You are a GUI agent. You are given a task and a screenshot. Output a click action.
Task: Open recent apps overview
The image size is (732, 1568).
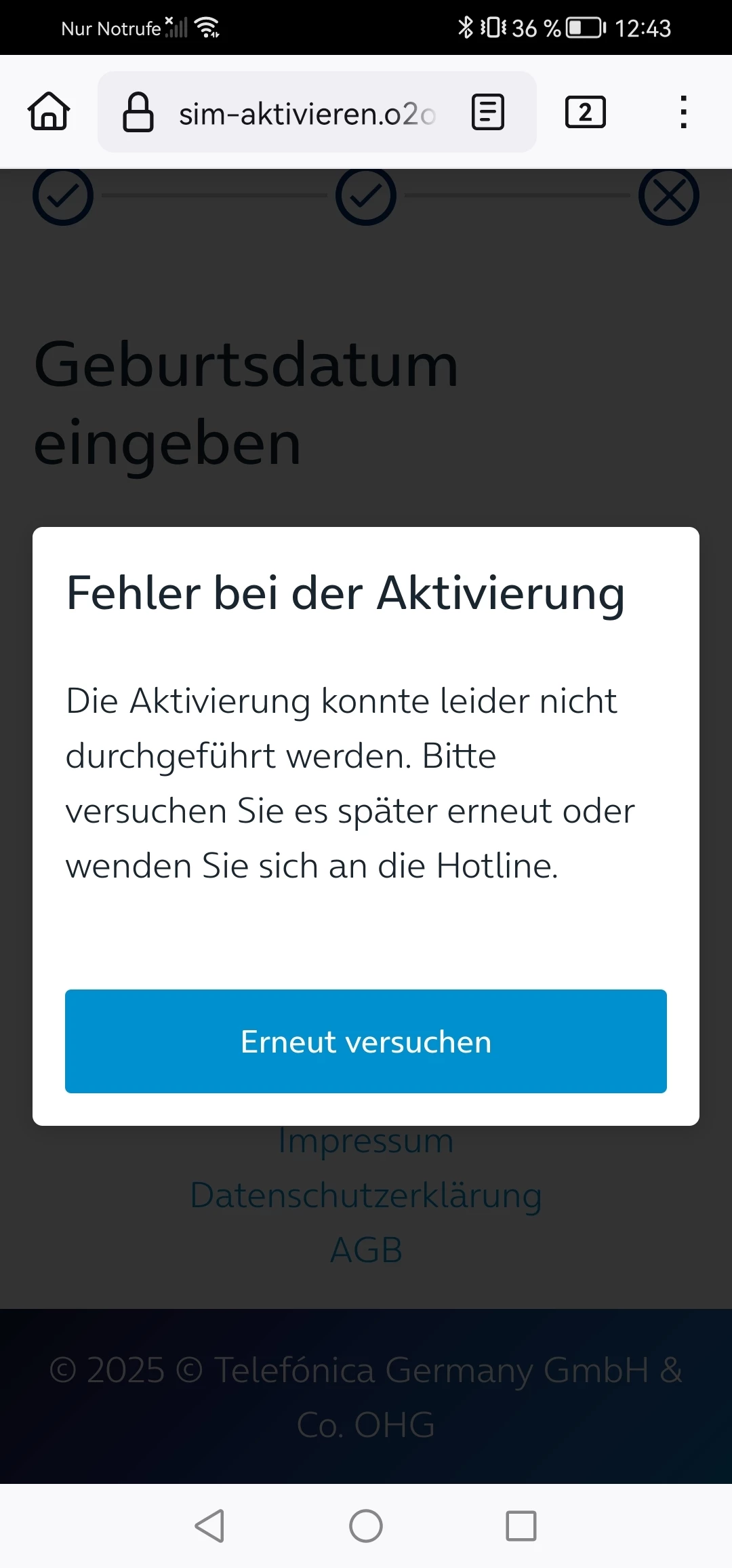click(521, 1526)
